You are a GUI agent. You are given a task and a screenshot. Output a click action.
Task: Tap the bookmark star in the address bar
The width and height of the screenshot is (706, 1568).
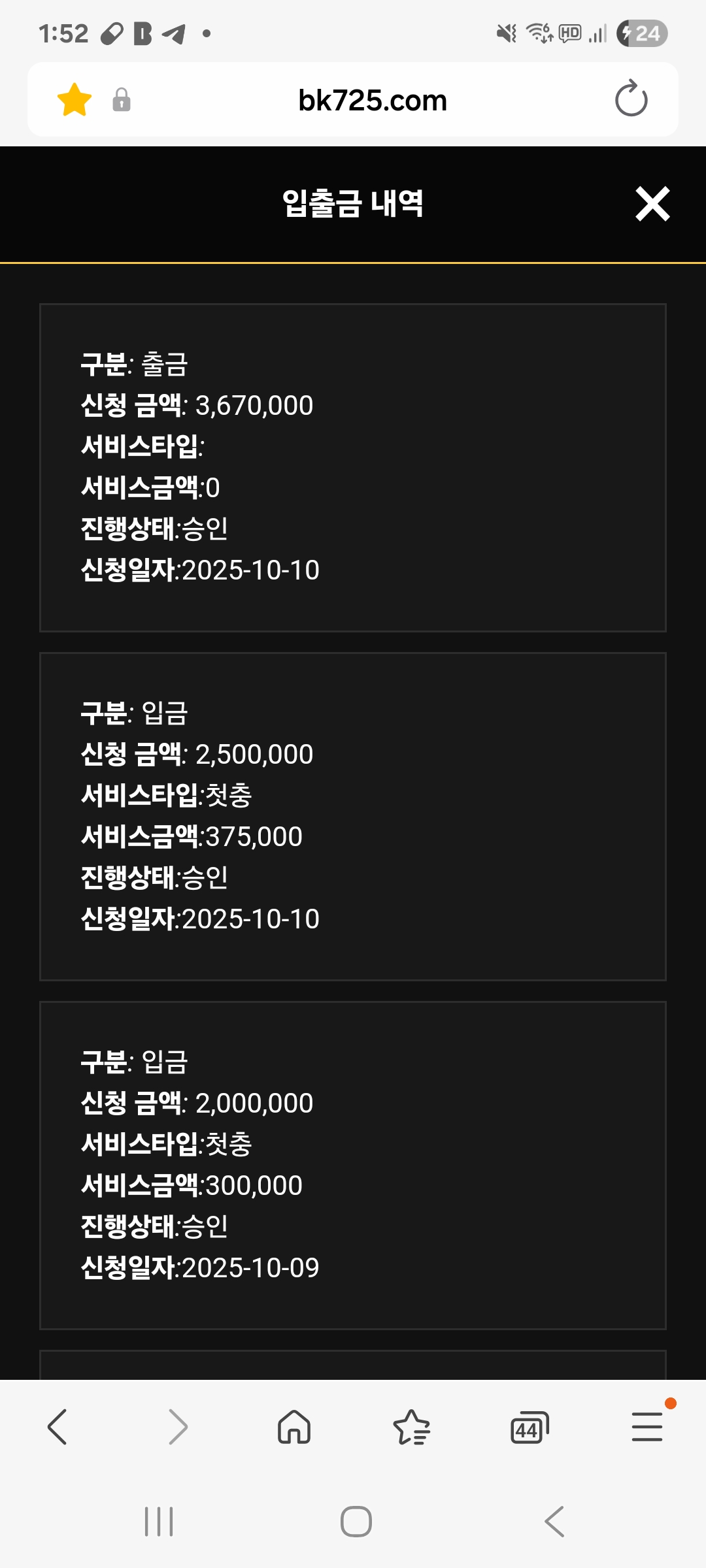(75, 100)
